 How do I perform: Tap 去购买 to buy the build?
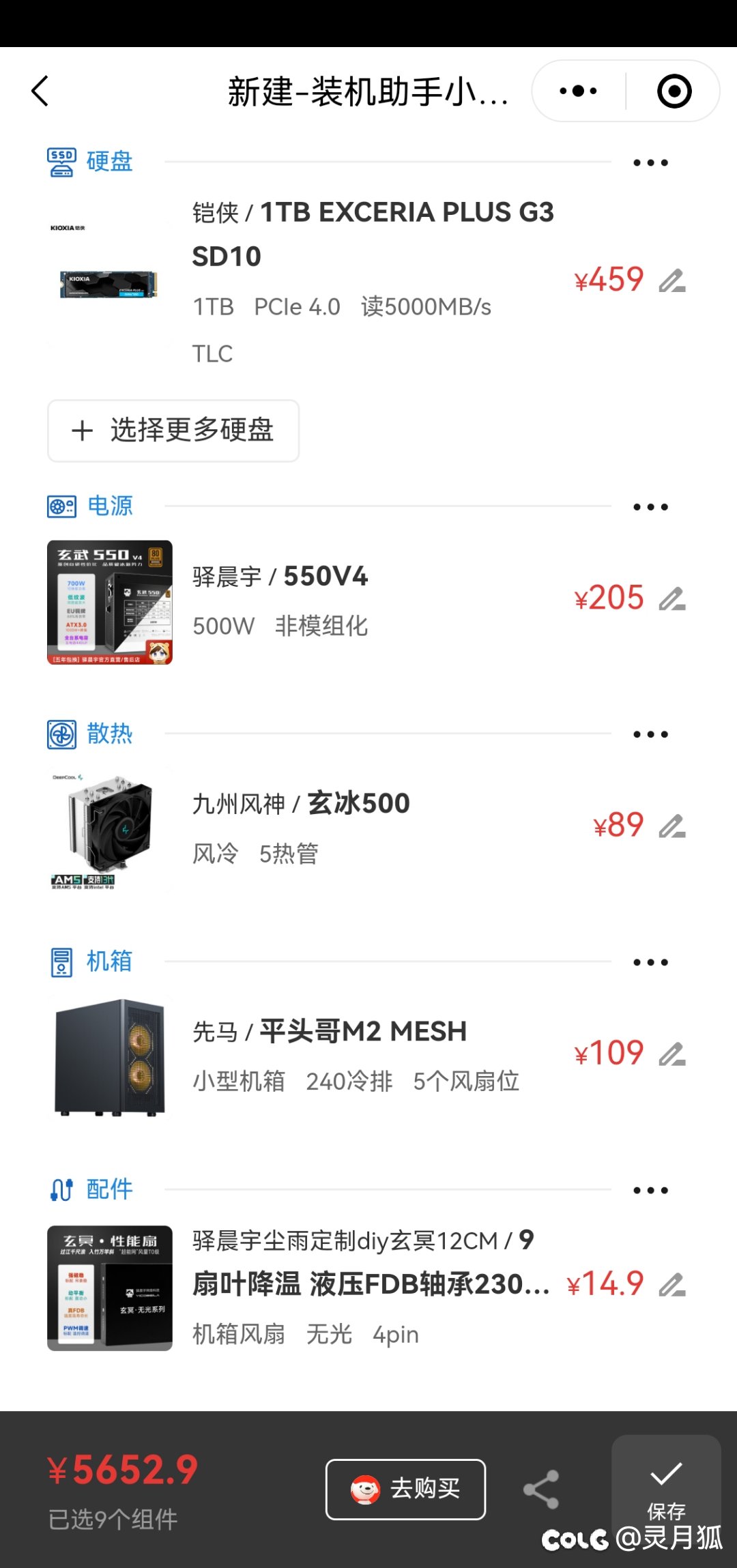[405, 1490]
